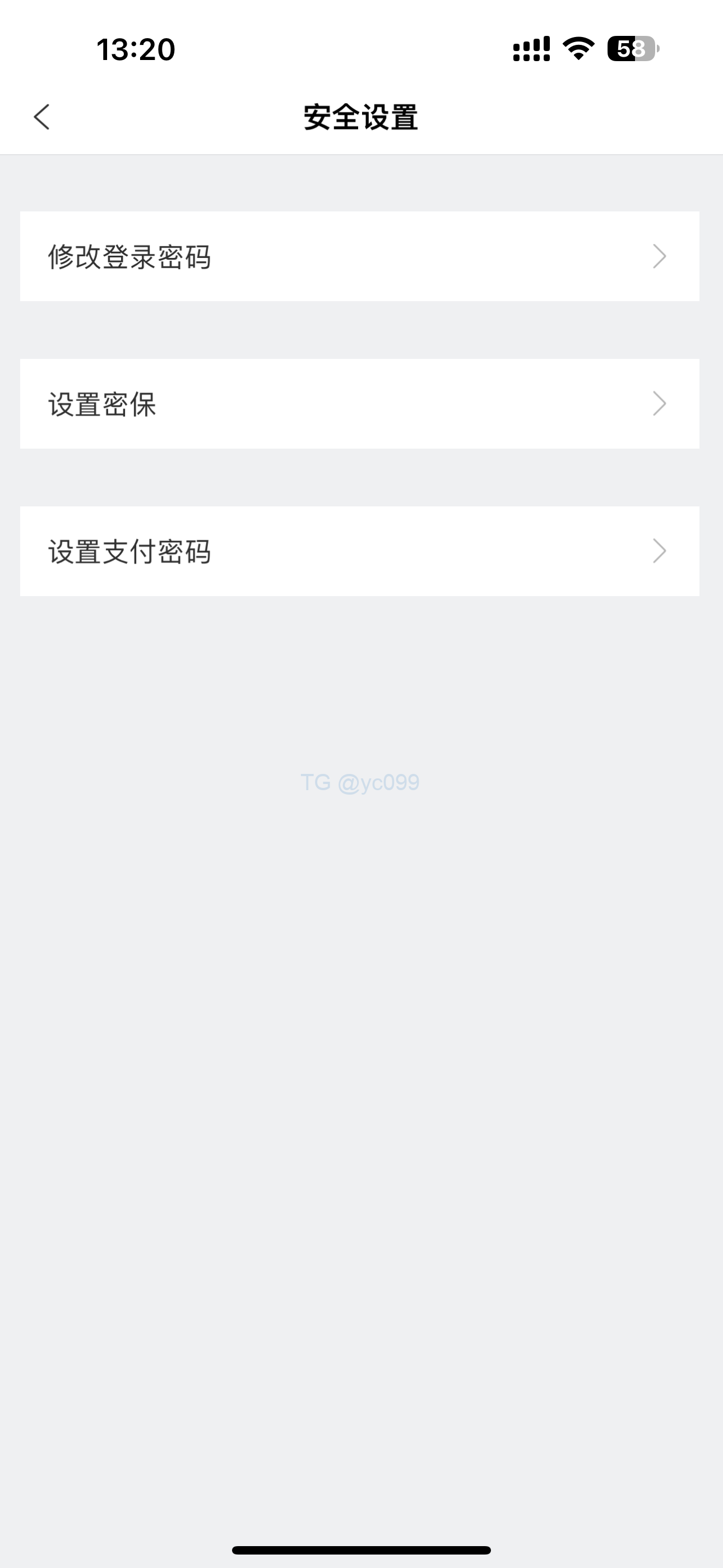Screen dimensions: 723x1568
Task: Open 设置支付密码 (set payment password)
Action: click(x=359, y=551)
